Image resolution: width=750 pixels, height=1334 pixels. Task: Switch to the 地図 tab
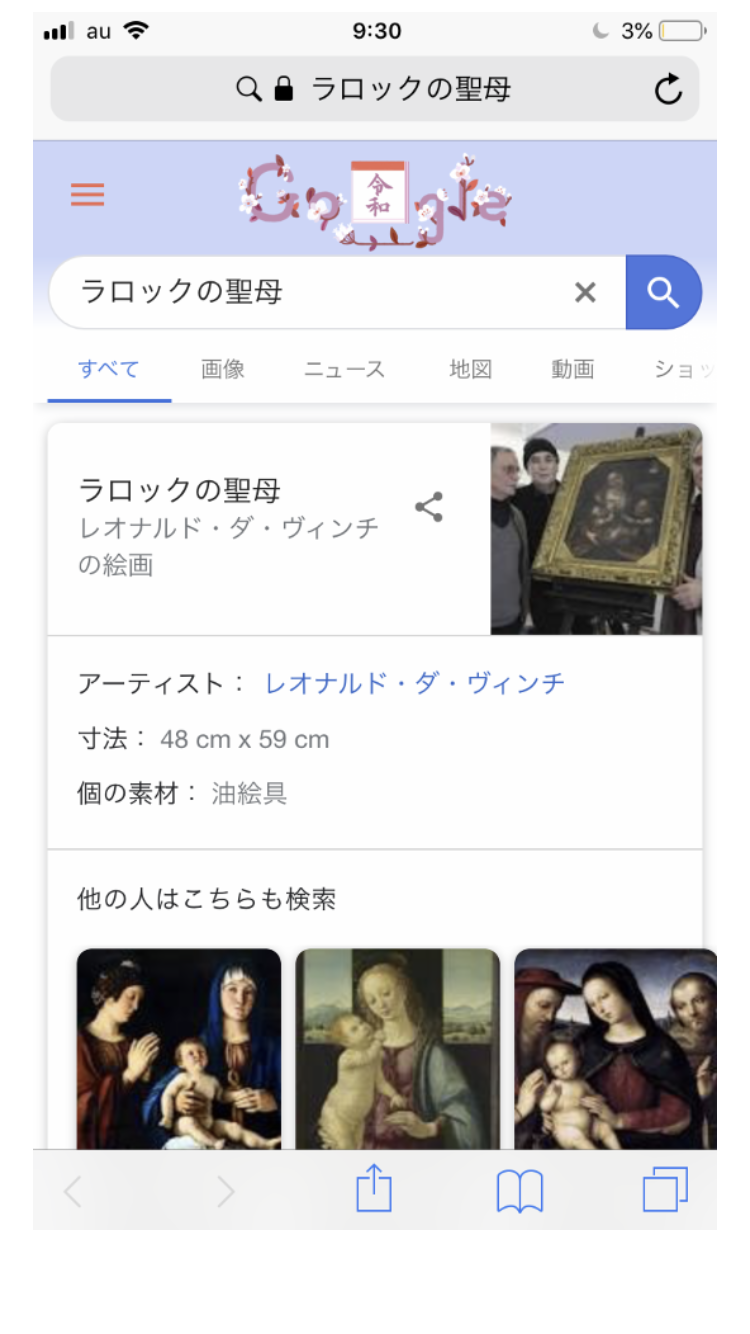click(x=470, y=369)
